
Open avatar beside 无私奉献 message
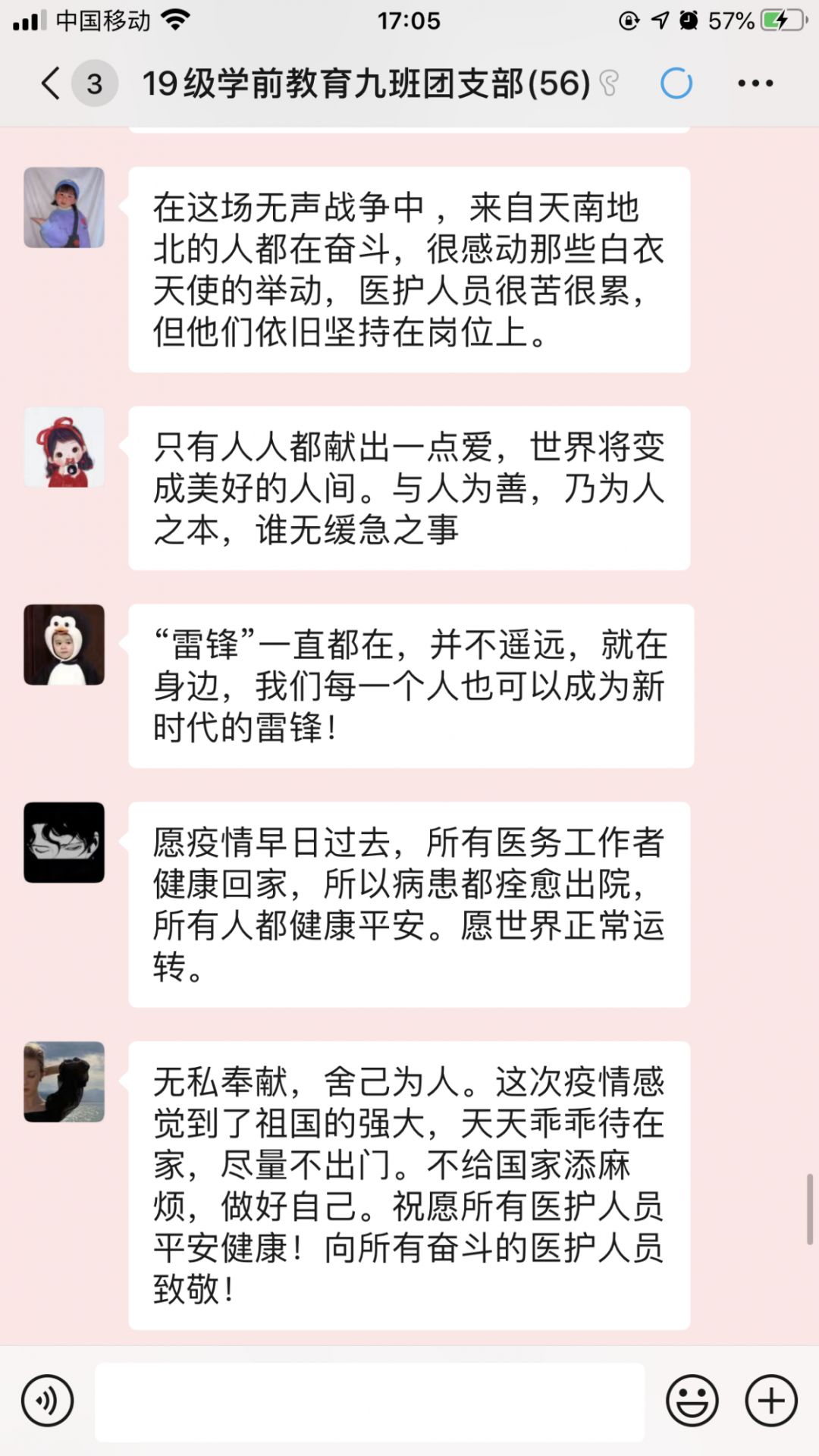[x=64, y=1082]
